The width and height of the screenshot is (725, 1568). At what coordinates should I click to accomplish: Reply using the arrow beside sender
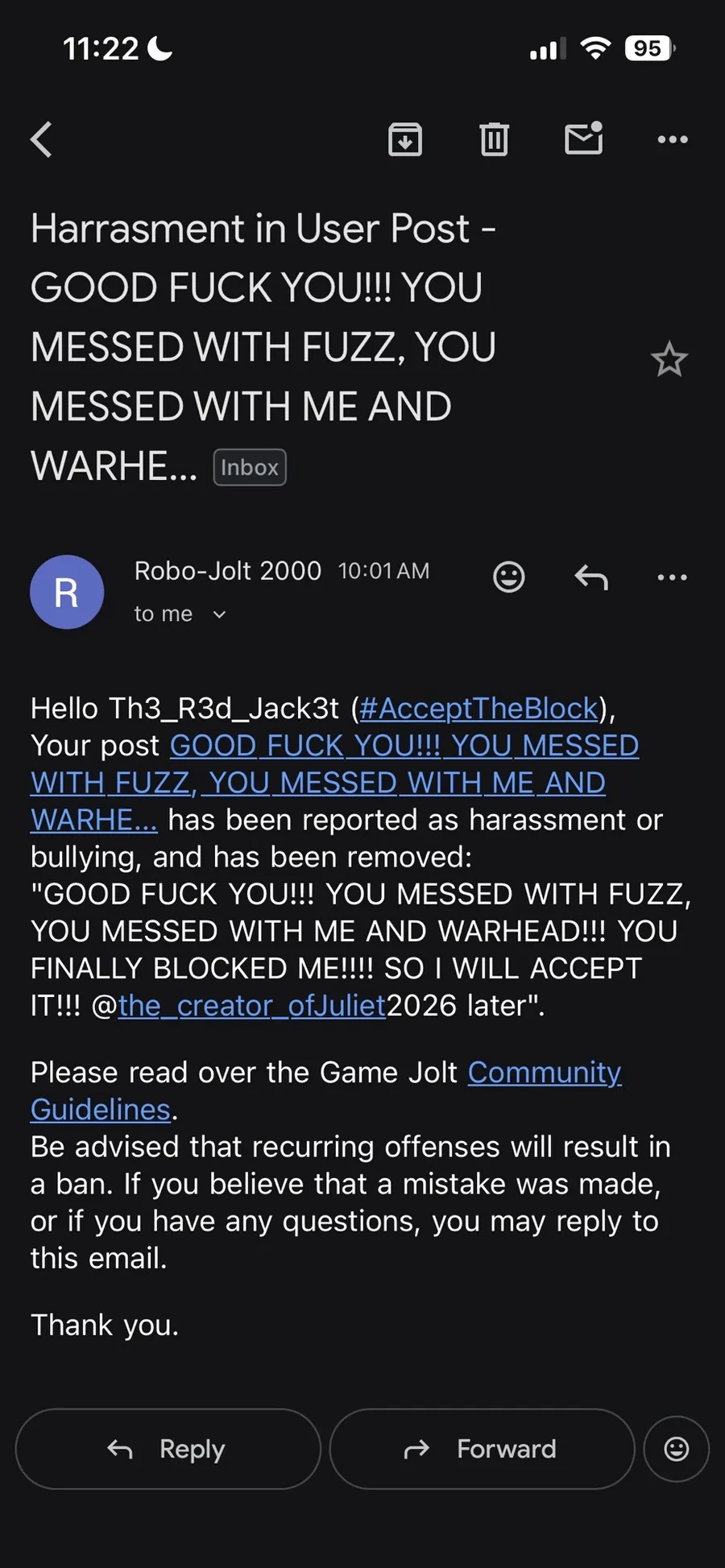(591, 577)
